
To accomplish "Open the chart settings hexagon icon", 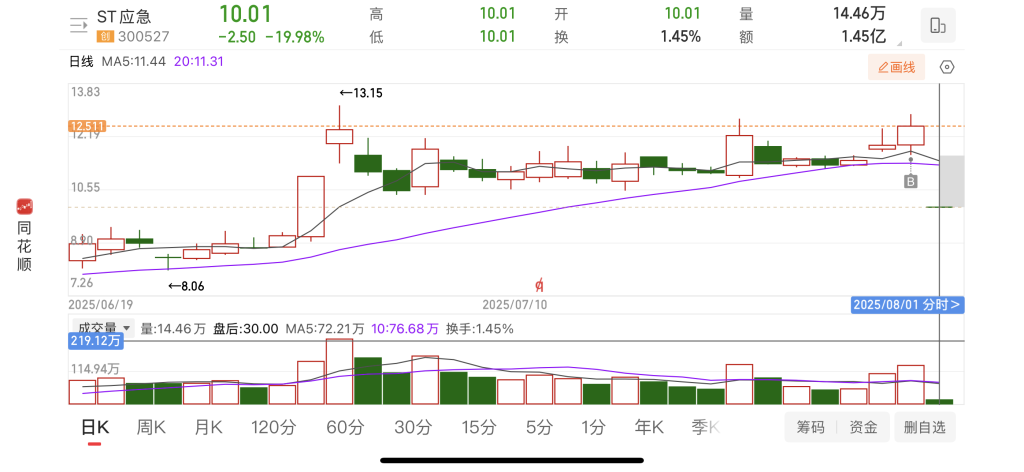I will click(x=947, y=67).
